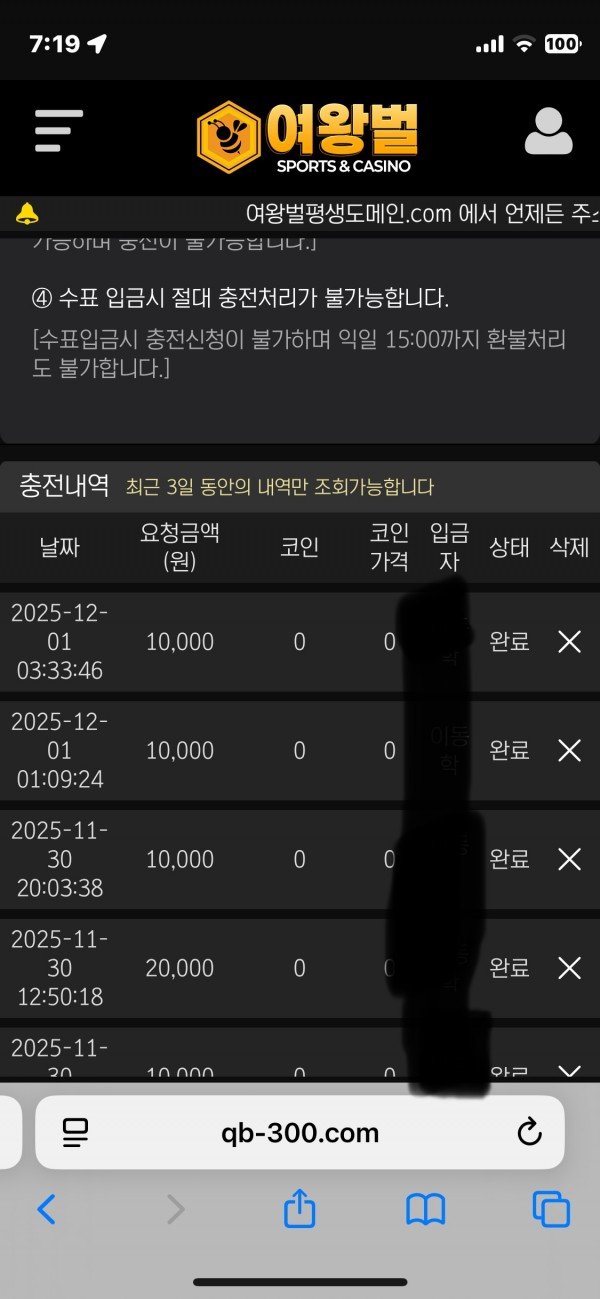The image size is (600, 1299).
Task: Open the user profile icon
Action: pyautogui.click(x=548, y=131)
